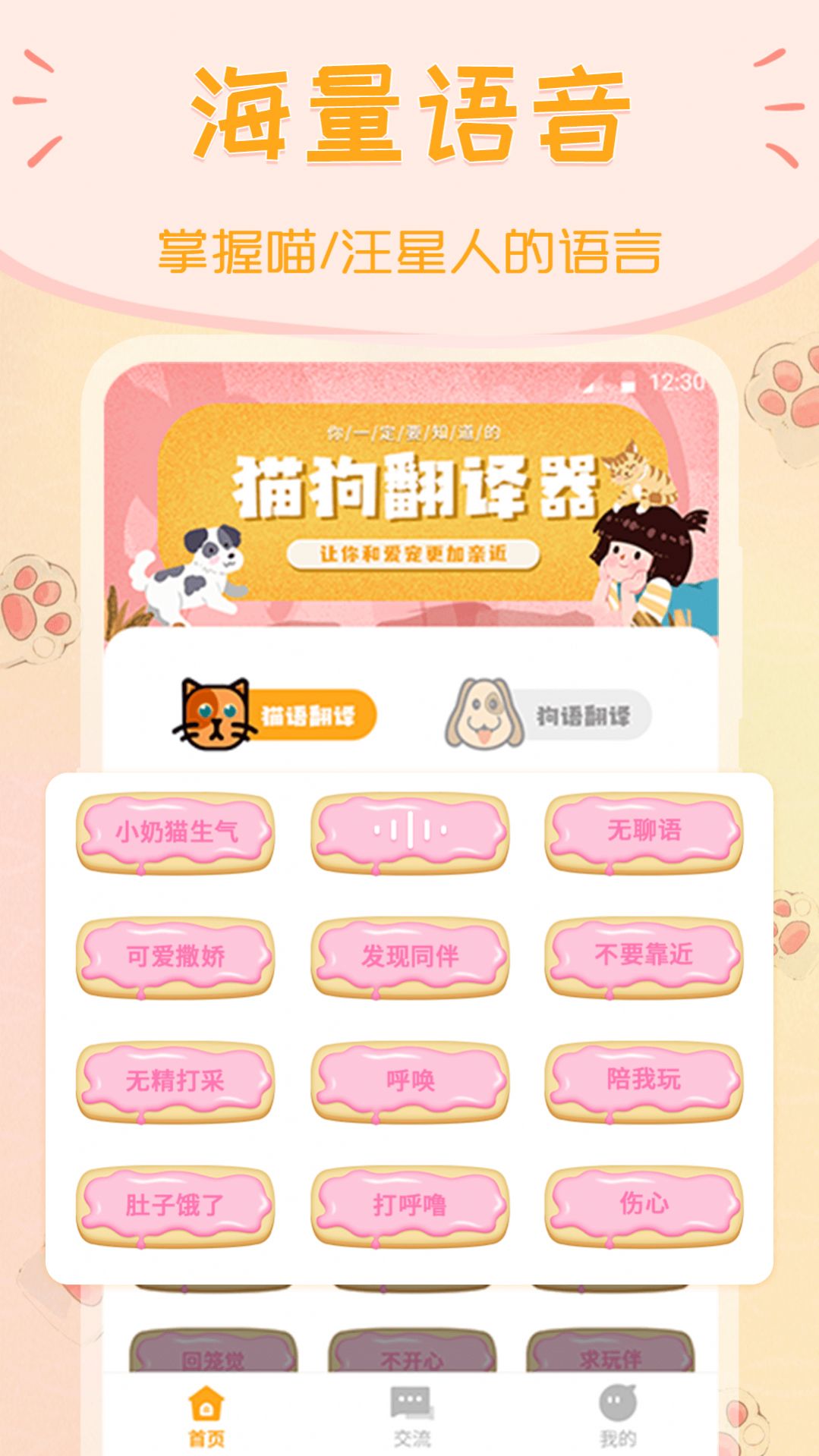Viewport: 819px width, 1456px height.
Task: Select the cat head icon for 猫语翻译
Action: click(x=213, y=713)
